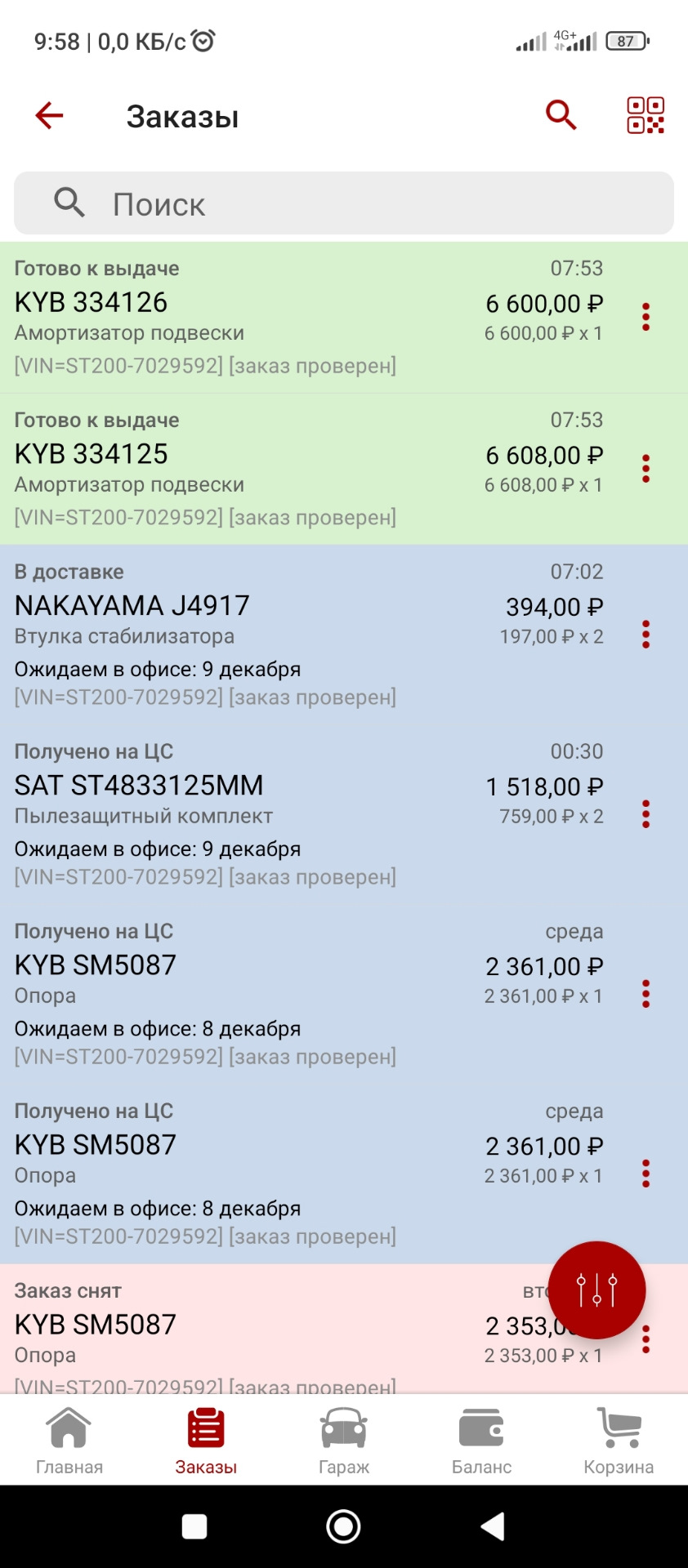Image resolution: width=688 pixels, height=1568 pixels.
Task: Tap the back arrow to leave Заказы
Action: coord(49,115)
